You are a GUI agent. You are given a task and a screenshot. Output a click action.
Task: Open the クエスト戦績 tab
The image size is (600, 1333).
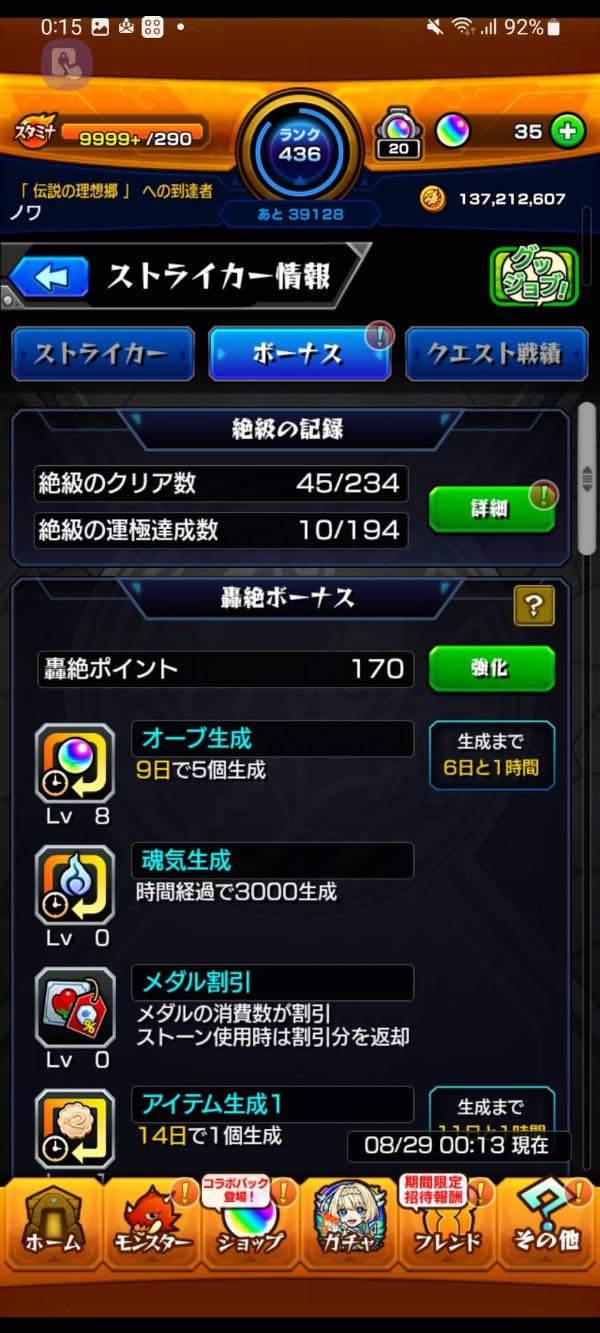[x=496, y=354]
